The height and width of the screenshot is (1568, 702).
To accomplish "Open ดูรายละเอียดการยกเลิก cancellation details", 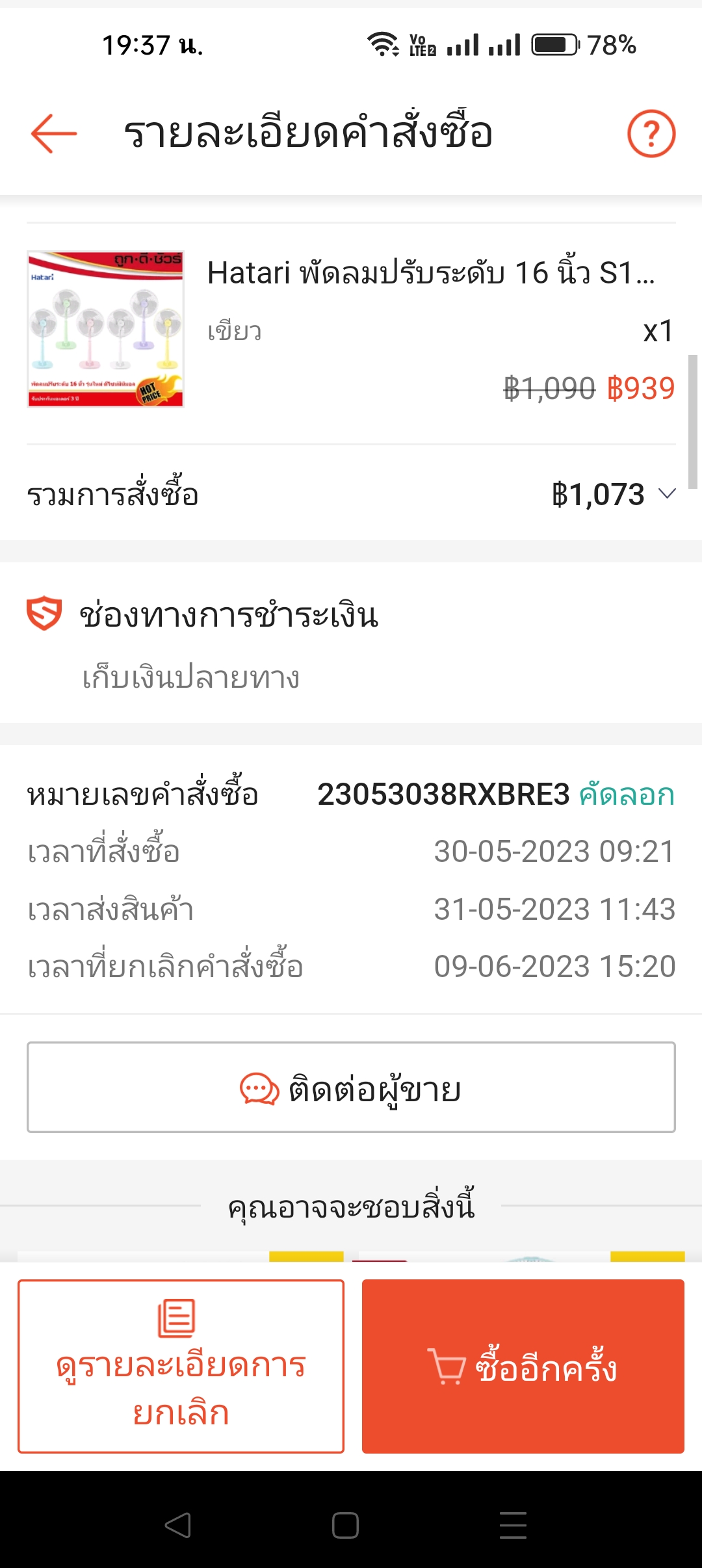I will click(x=181, y=1366).
